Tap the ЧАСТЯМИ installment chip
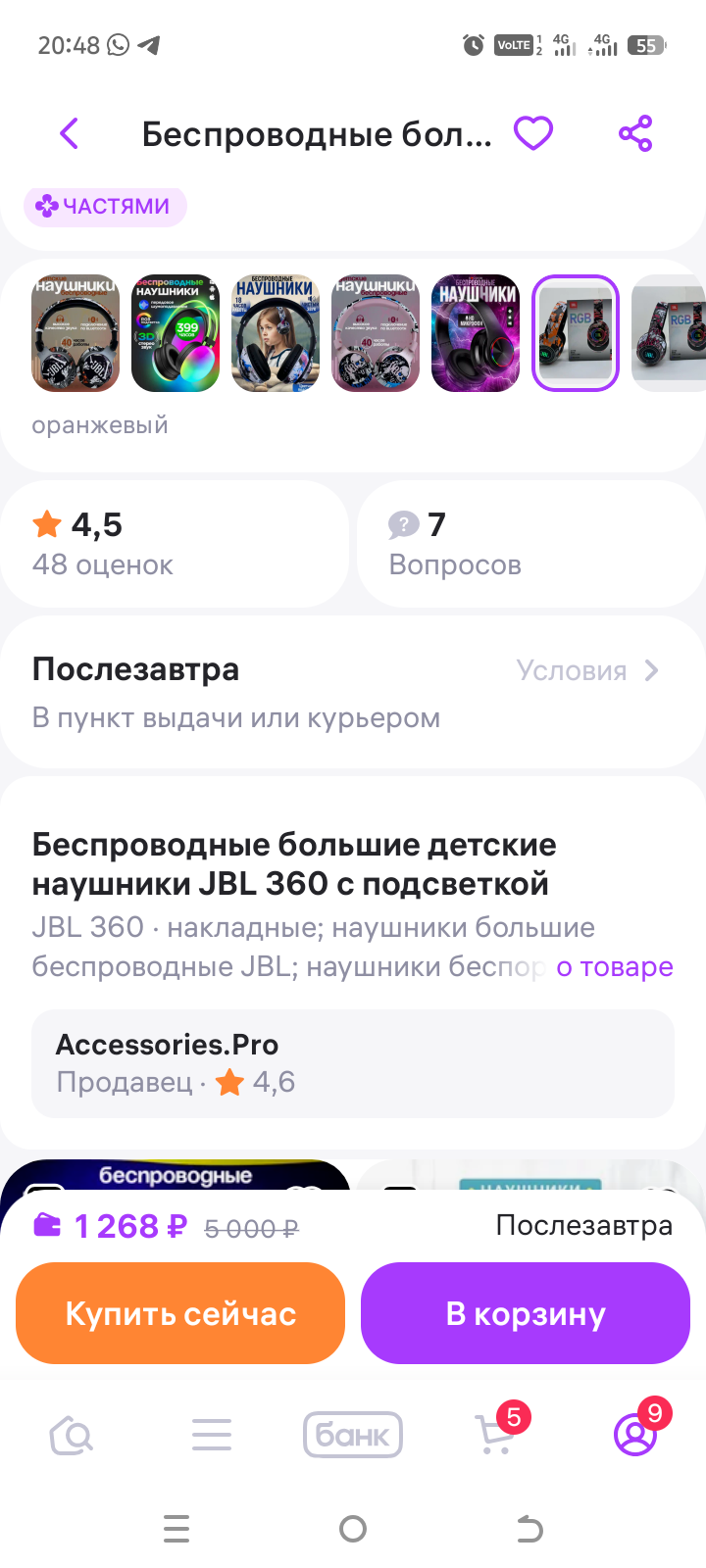The image size is (706, 1568). tap(105, 207)
